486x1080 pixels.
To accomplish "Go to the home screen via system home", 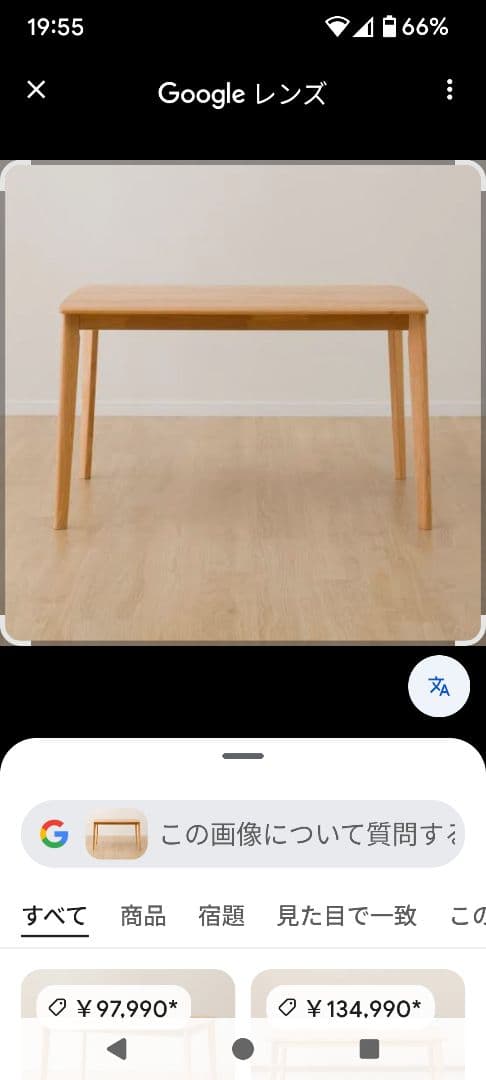I will [243, 1049].
